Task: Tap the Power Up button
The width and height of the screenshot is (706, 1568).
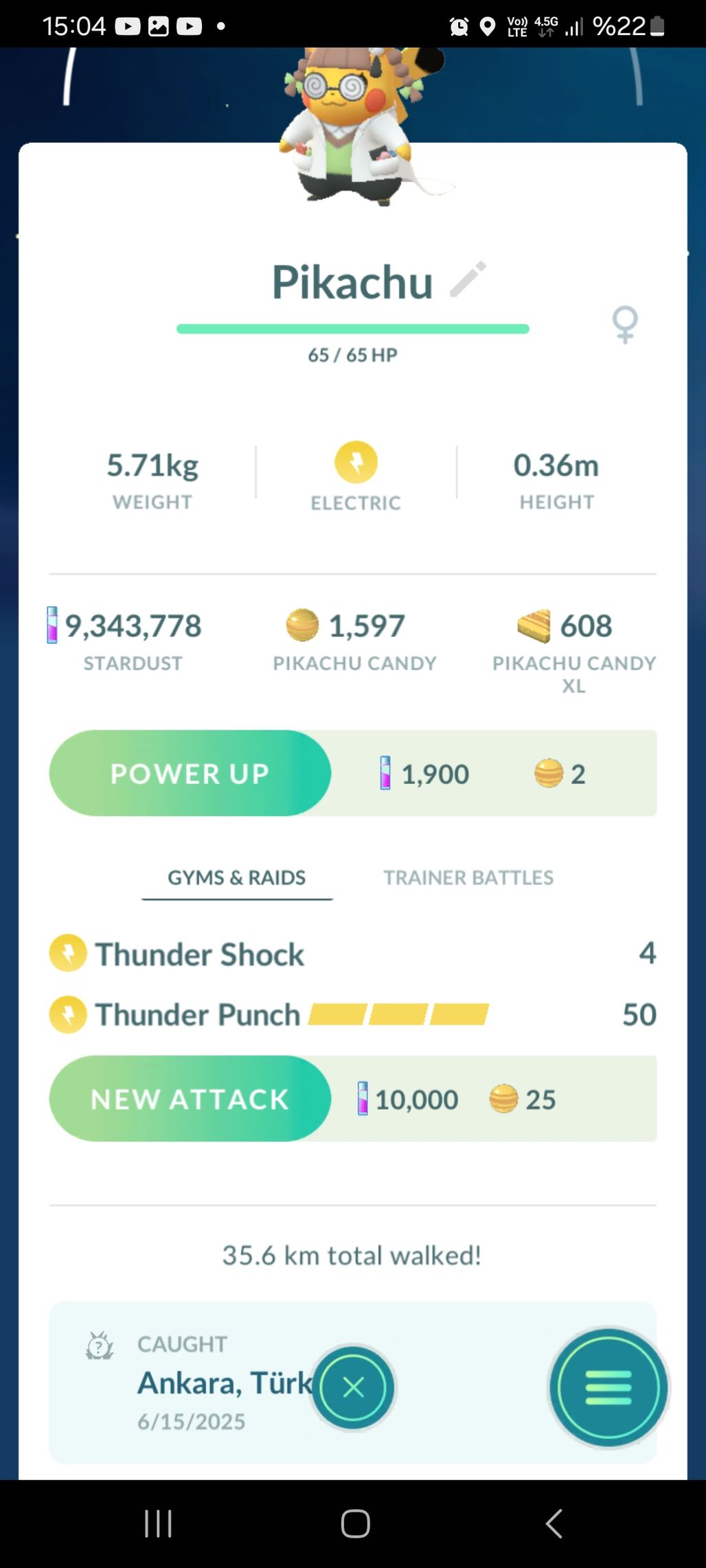Action: tap(190, 773)
